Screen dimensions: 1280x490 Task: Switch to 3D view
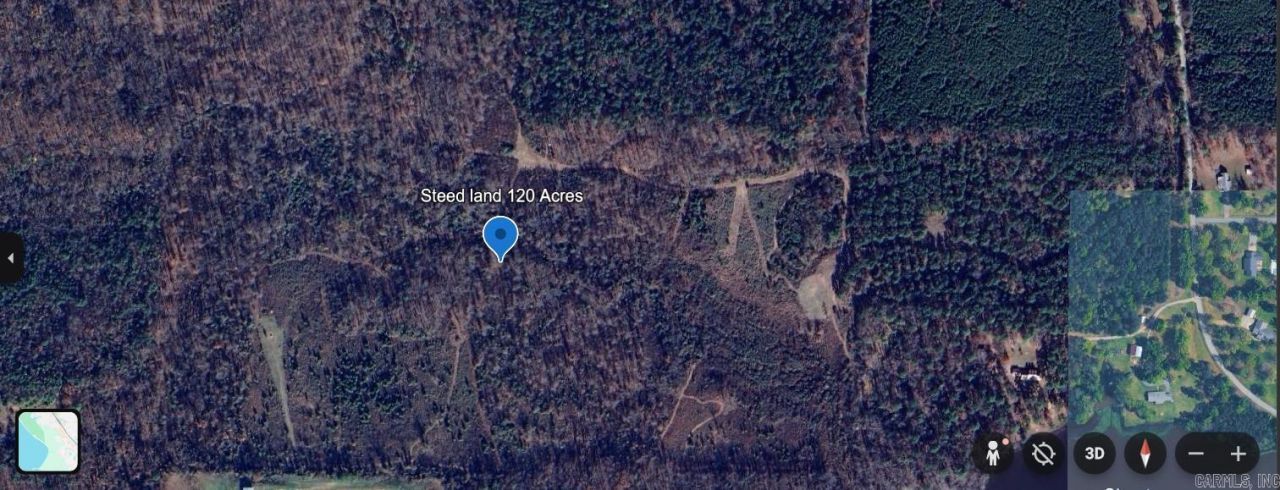[1094, 454]
